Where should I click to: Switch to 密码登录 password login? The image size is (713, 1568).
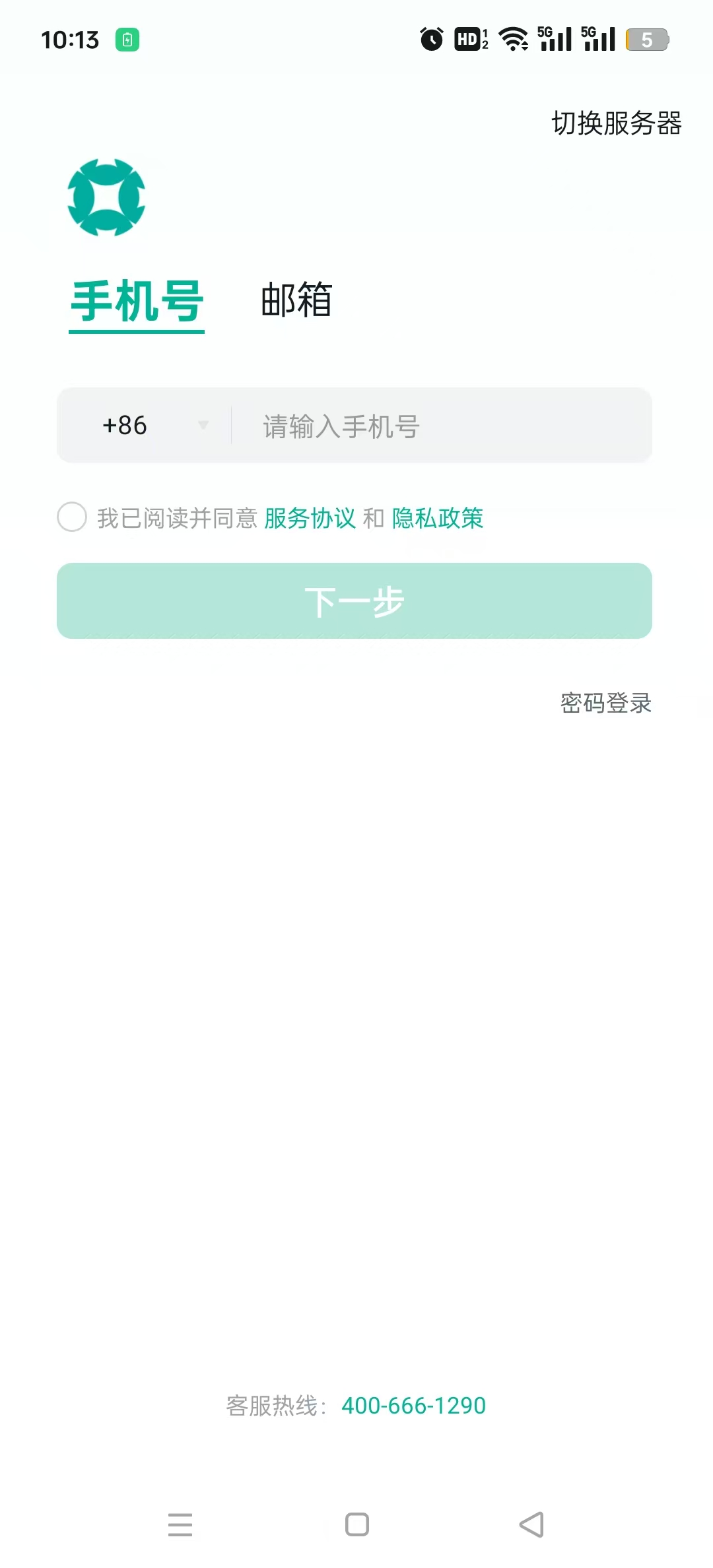605,703
